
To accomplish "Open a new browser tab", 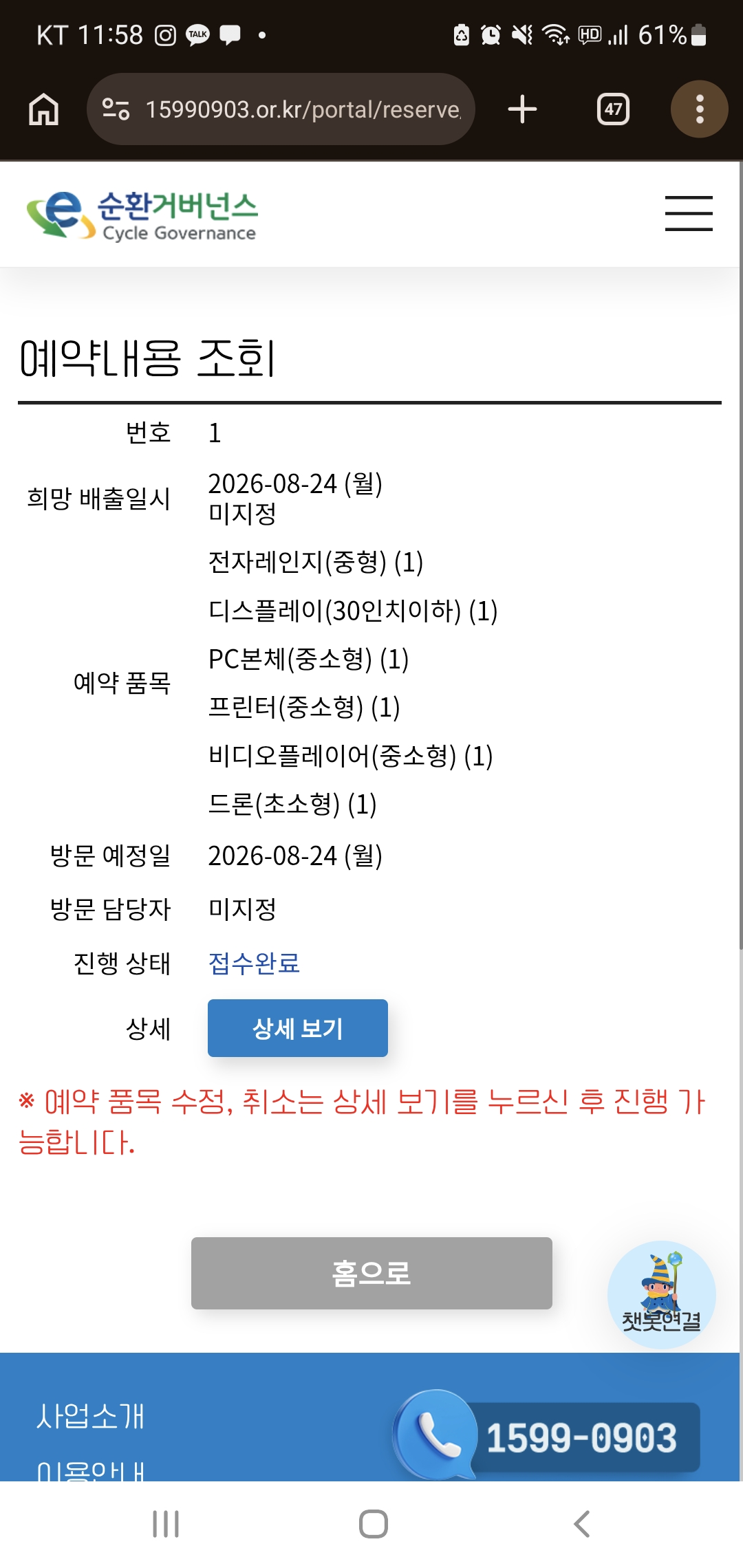I will pos(522,109).
